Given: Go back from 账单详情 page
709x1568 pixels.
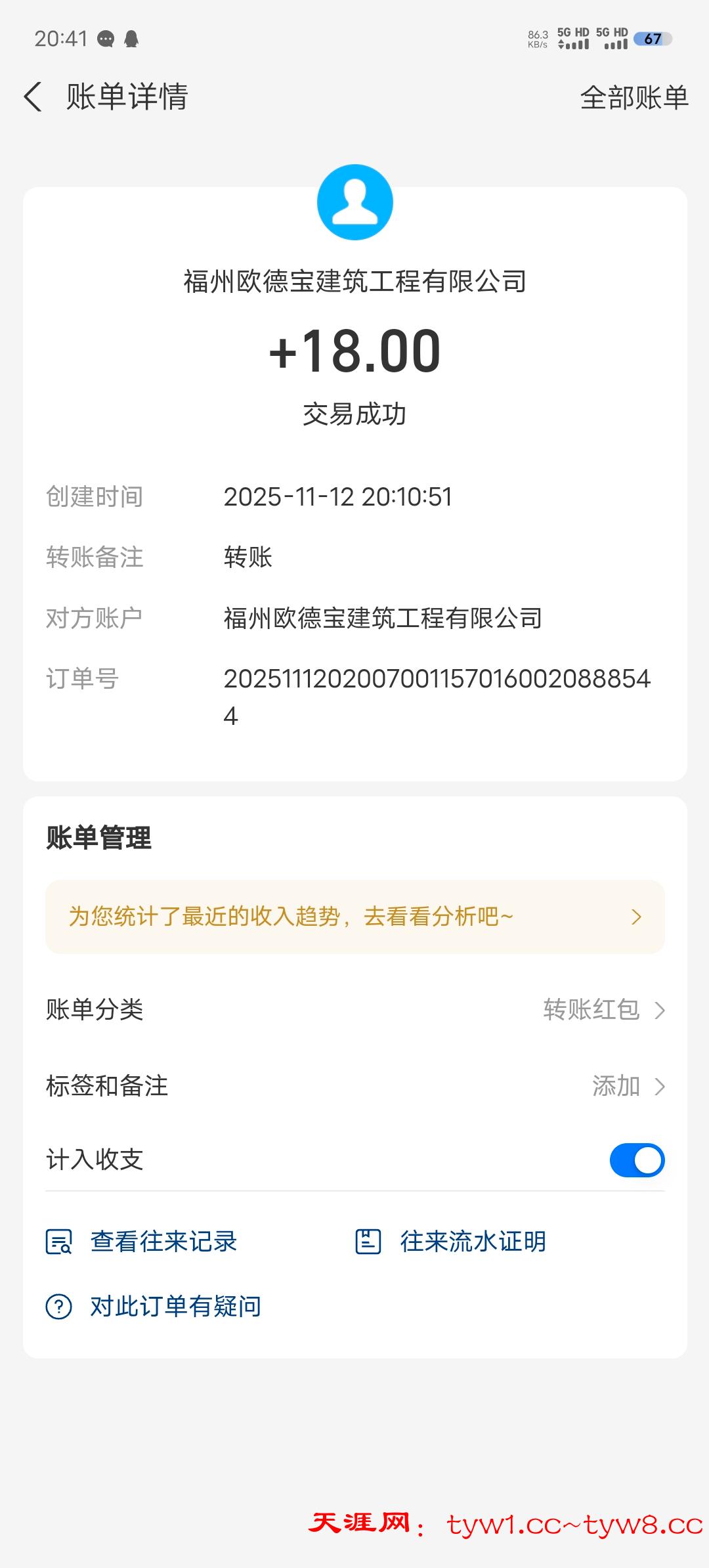Looking at the screenshot, I should point(33,97).
